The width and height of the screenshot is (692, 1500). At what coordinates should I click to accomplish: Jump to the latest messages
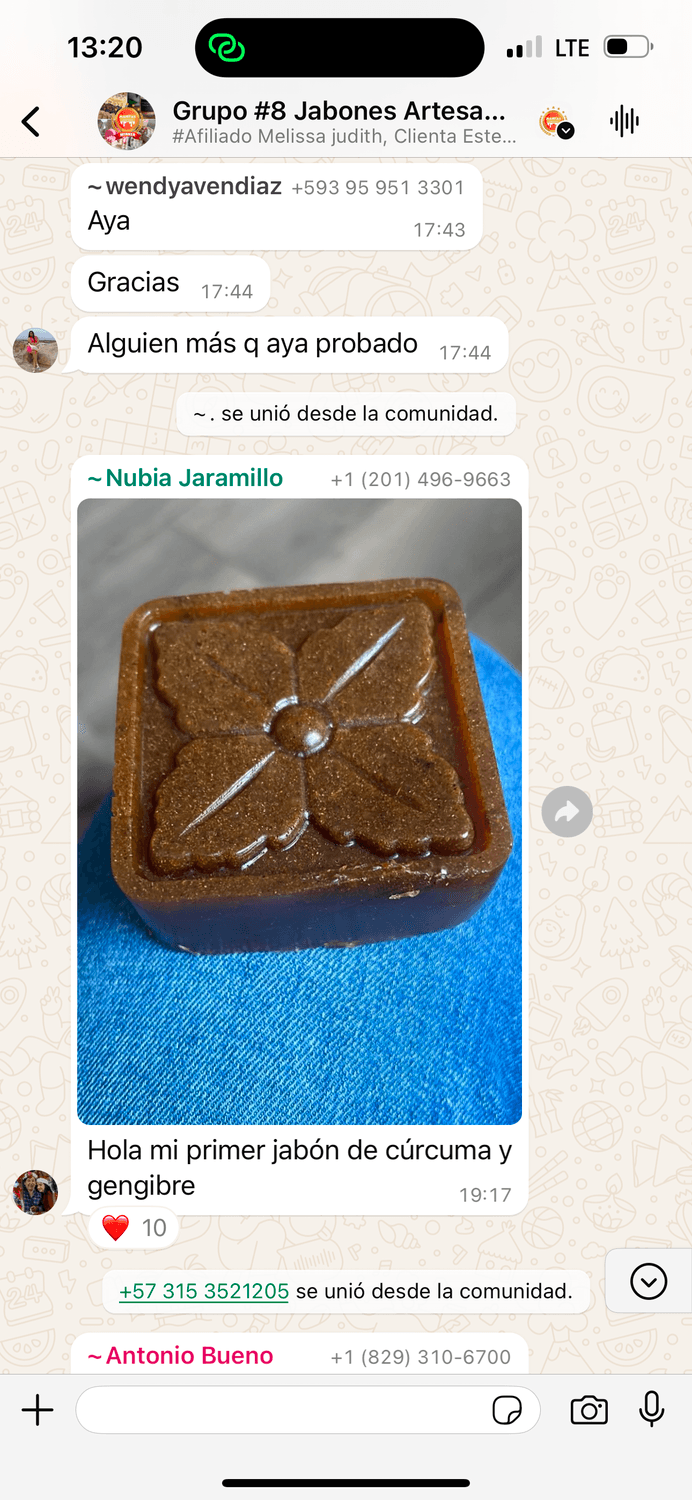coord(648,1281)
